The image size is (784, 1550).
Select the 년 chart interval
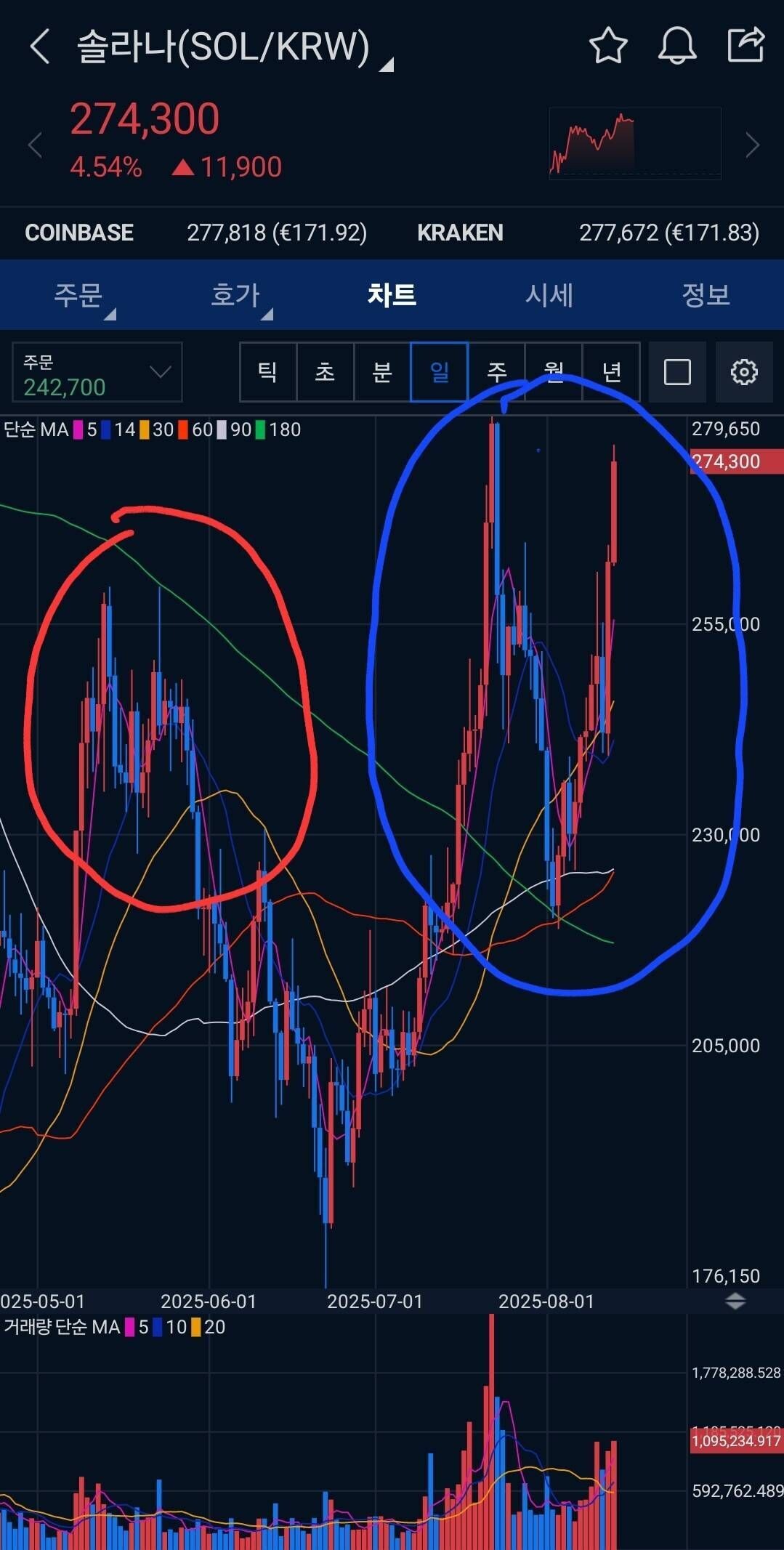click(611, 372)
